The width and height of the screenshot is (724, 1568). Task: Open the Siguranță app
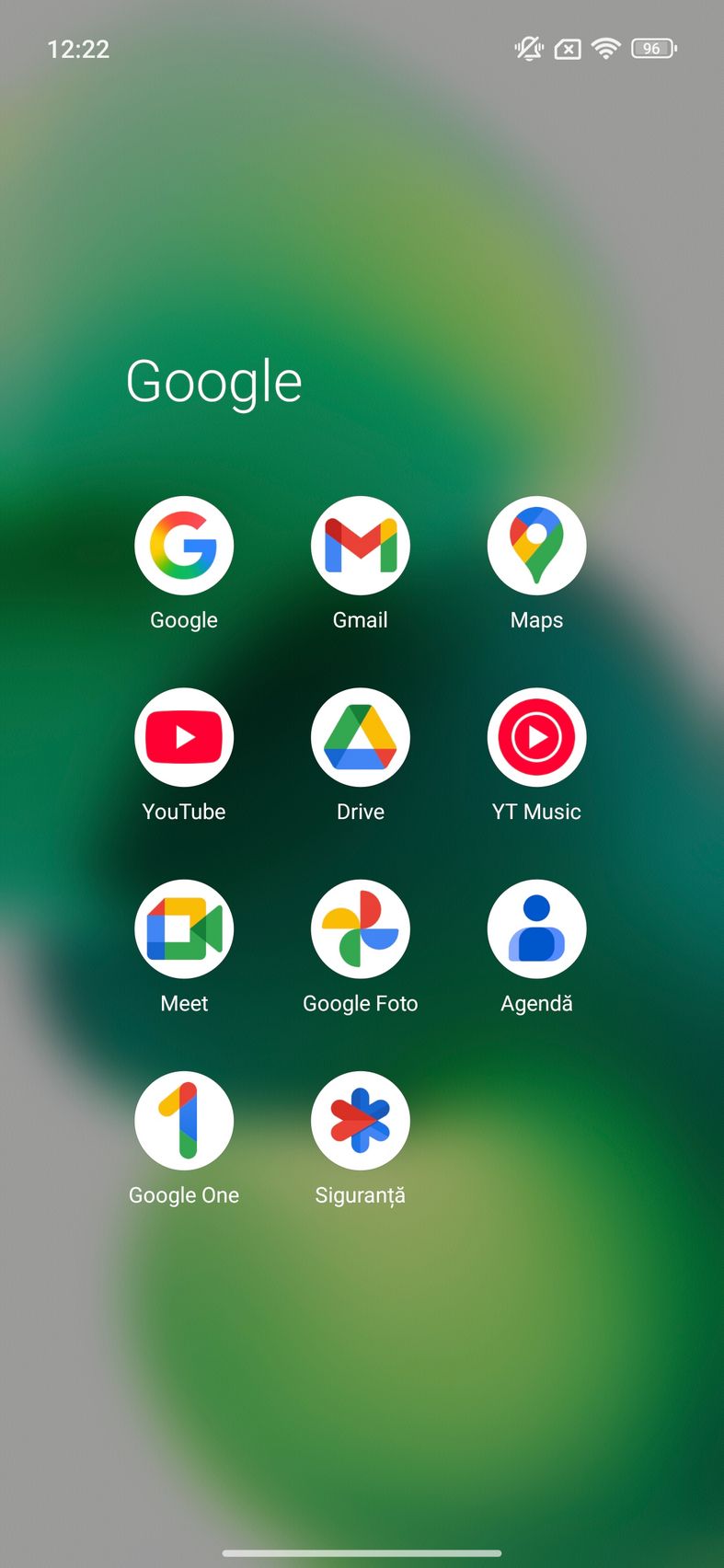pyautogui.click(x=361, y=1121)
